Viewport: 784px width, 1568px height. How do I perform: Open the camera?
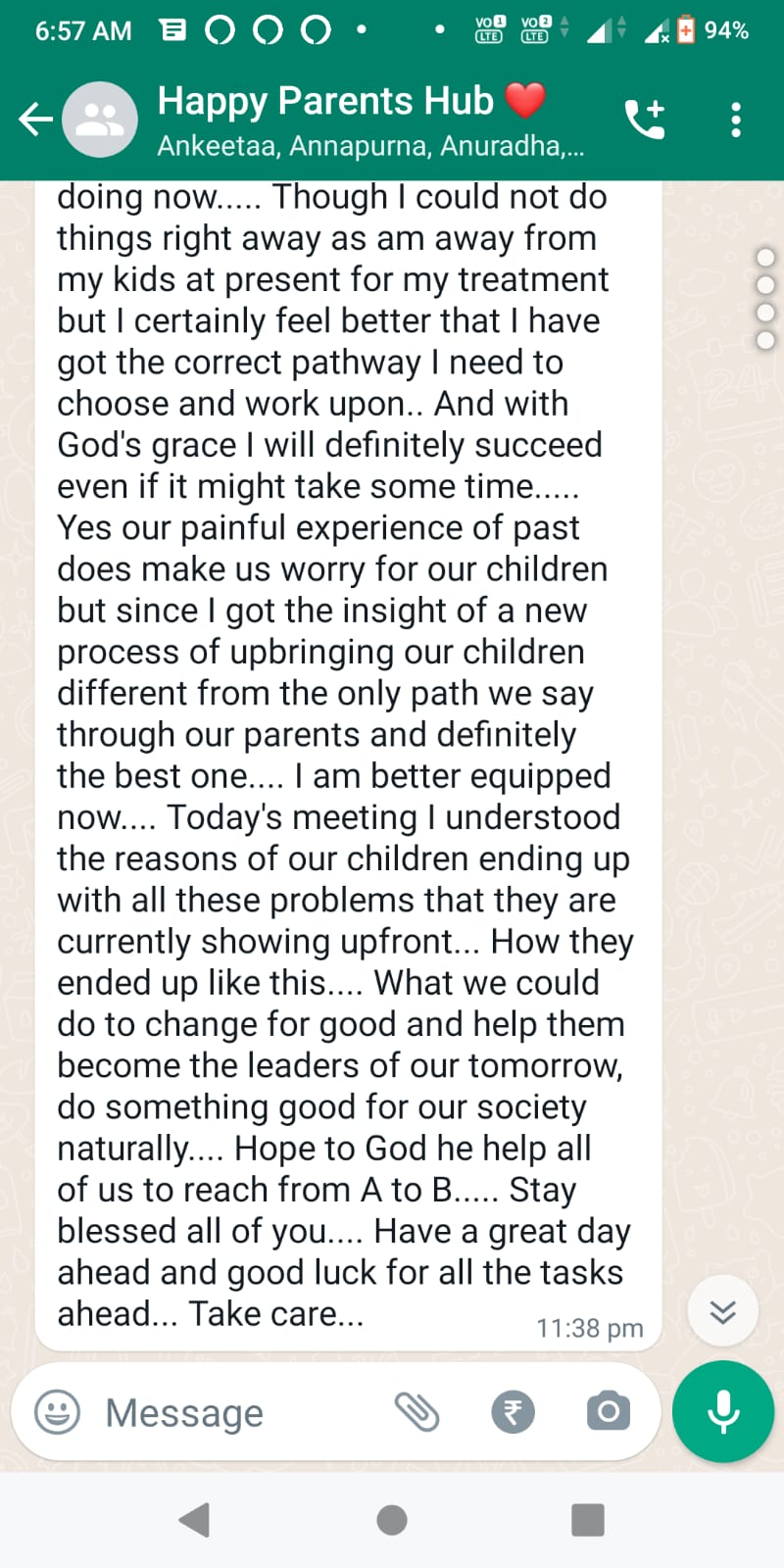point(608,1412)
